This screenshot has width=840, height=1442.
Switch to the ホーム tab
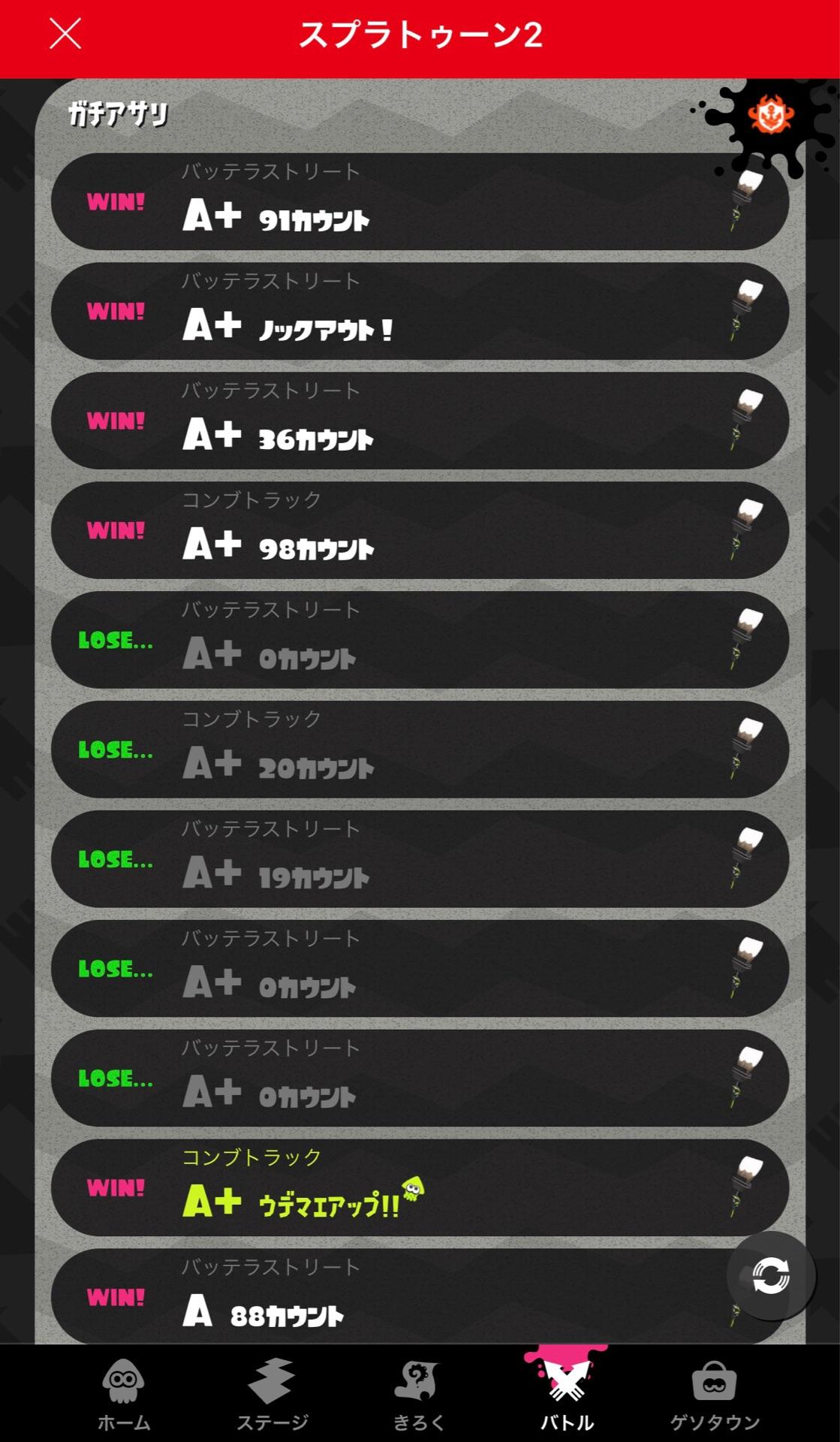pyautogui.click(x=124, y=1393)
